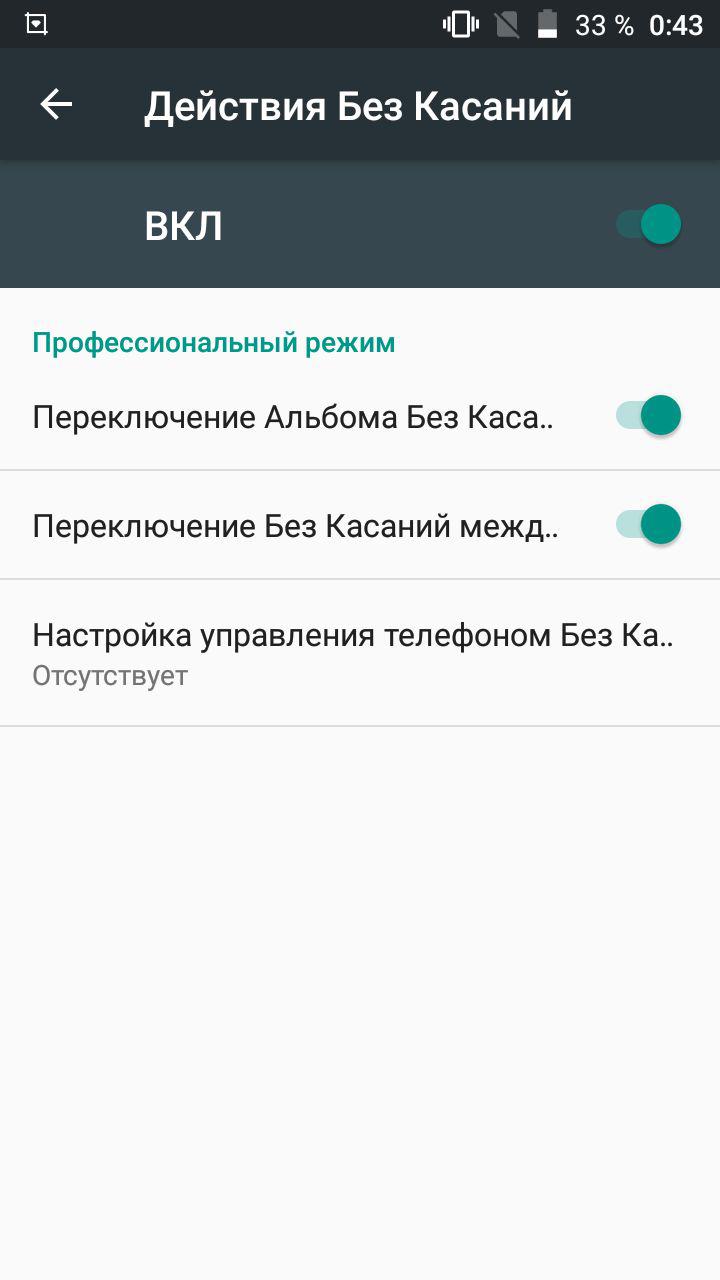Disable Переключение Альбома Без Касаний toggle

648,415
